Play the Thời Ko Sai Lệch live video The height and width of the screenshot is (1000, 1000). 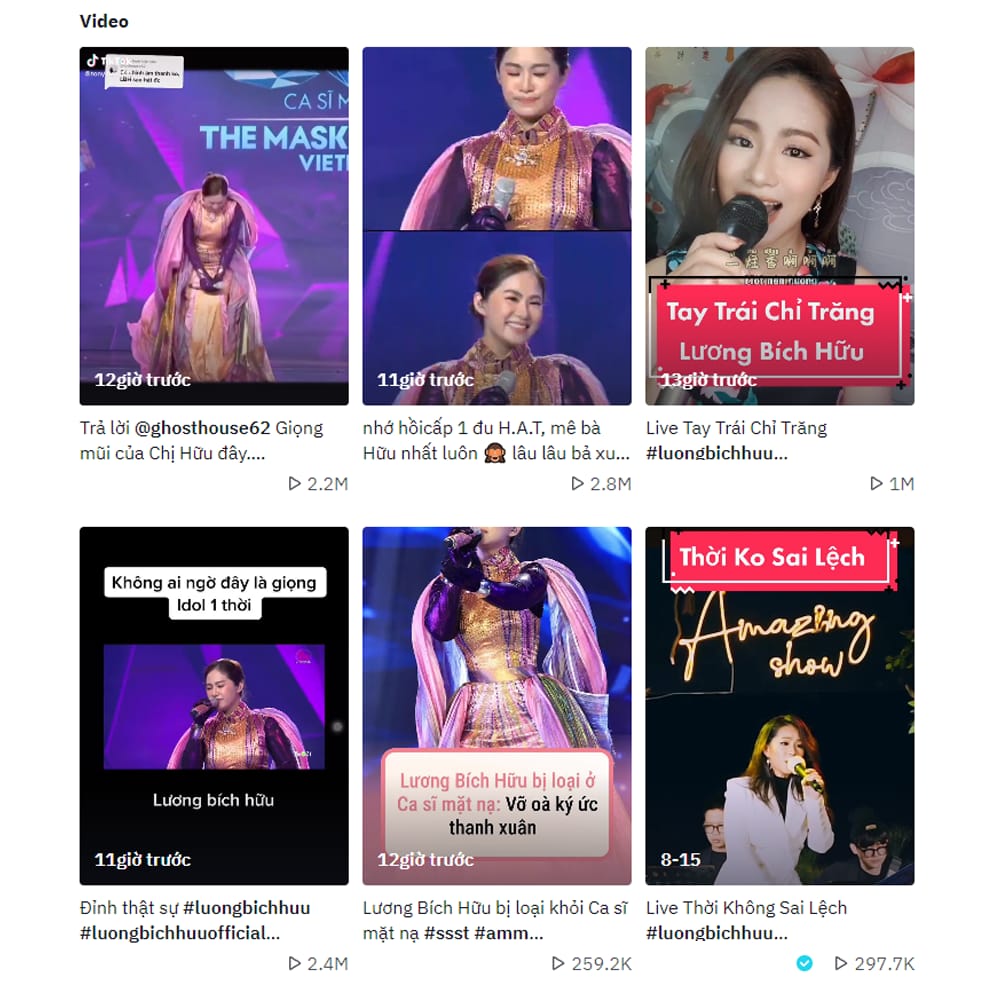pos(779,706)
